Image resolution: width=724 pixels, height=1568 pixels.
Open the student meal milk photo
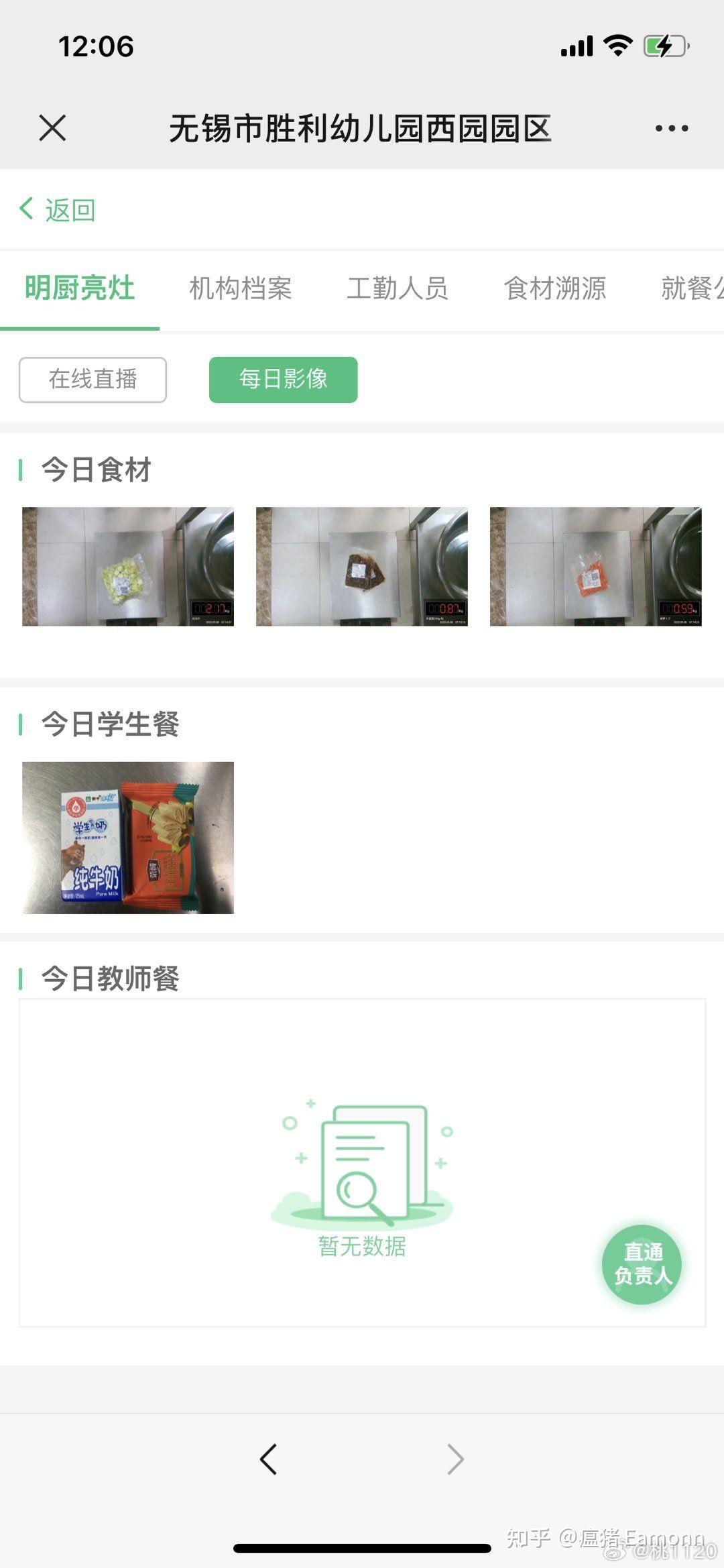point(128,838)
